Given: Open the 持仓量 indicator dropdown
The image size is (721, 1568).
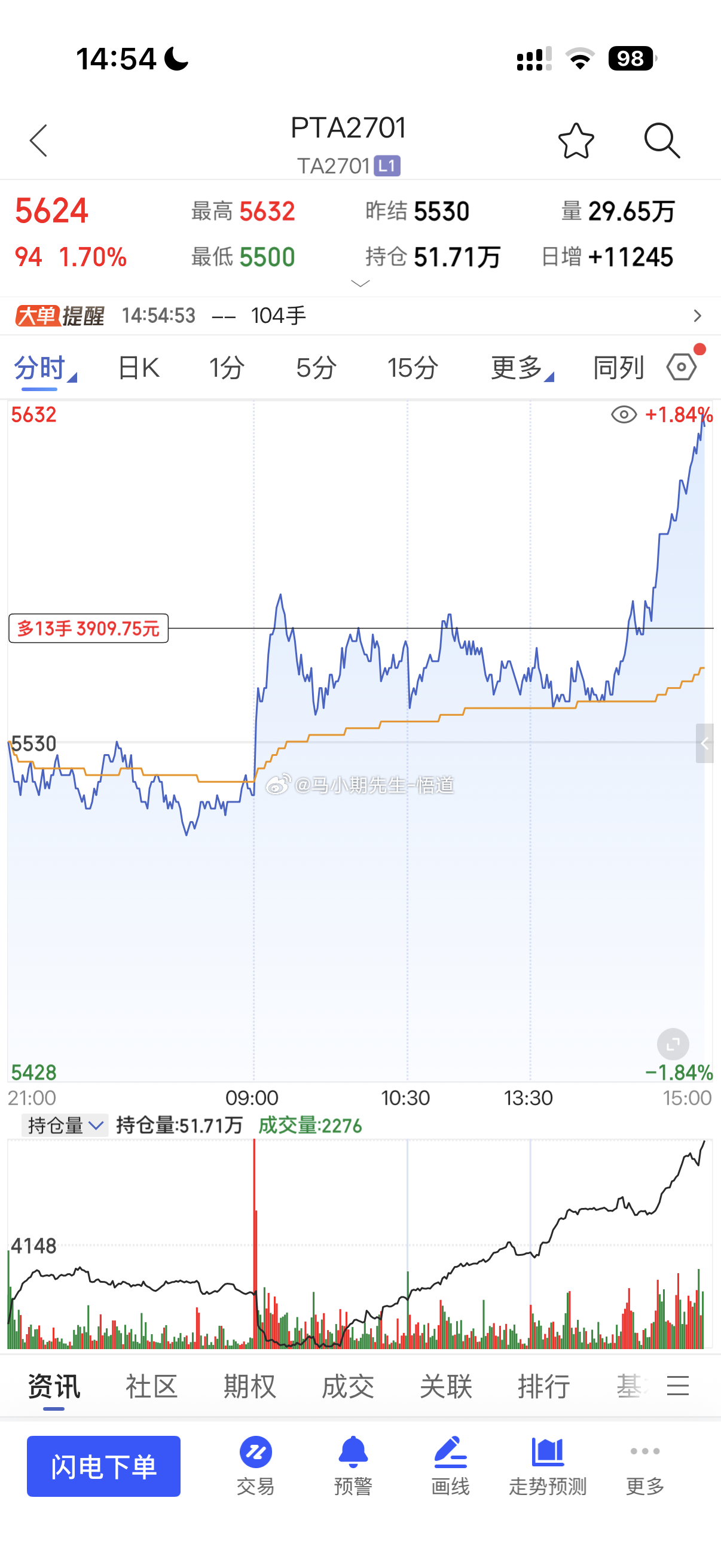Looking at the screenshot, I should point(65,1125).
